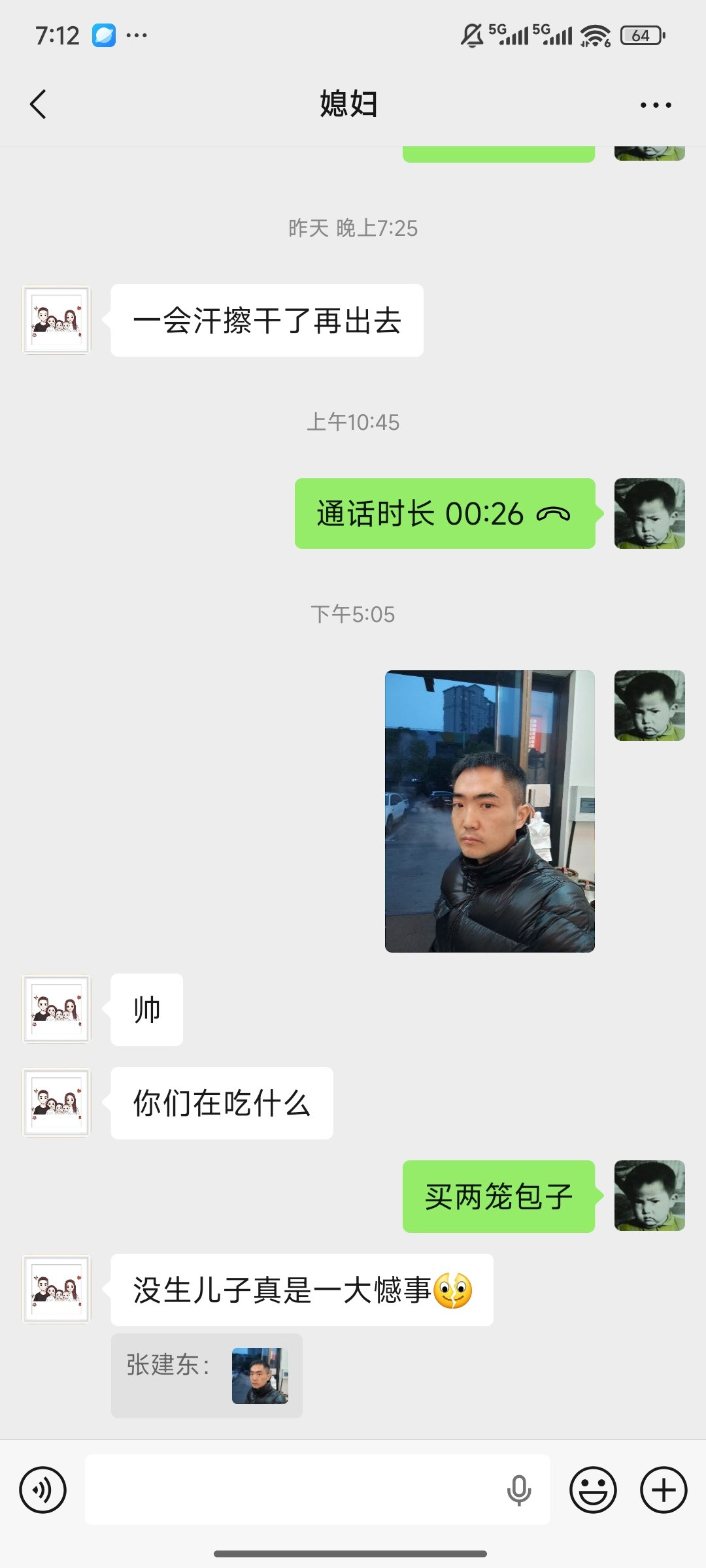Screen dimensions: 706x1568
Task: Tap the back chevron to leave chat
Action: point(37,105)
